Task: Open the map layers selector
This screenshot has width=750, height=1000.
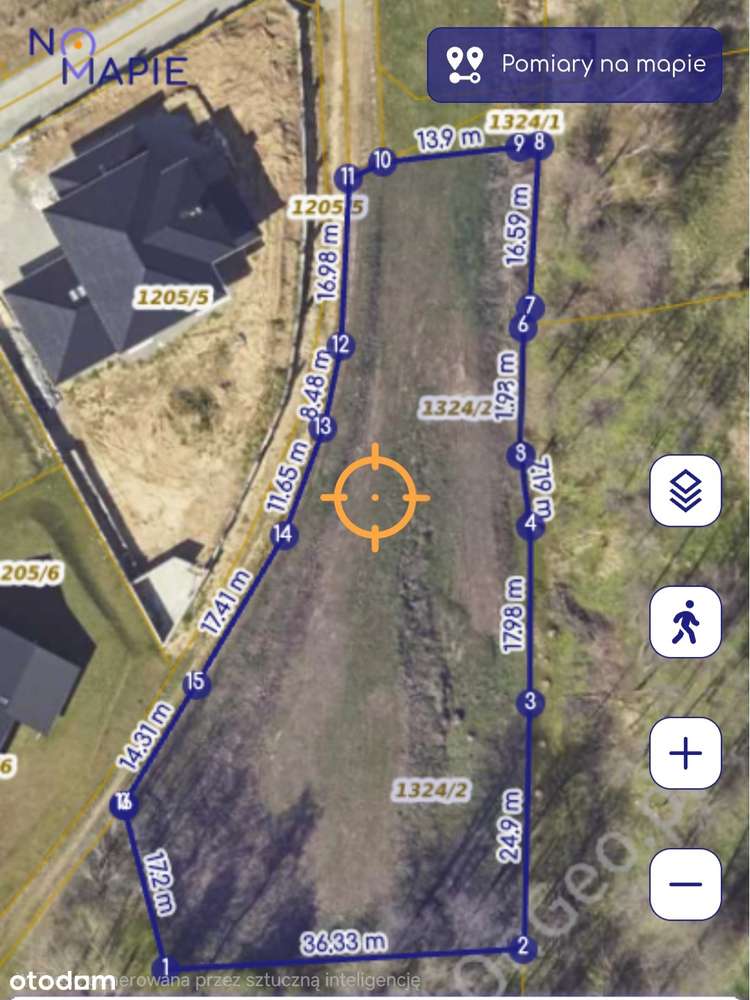Action: pos(685,491)
